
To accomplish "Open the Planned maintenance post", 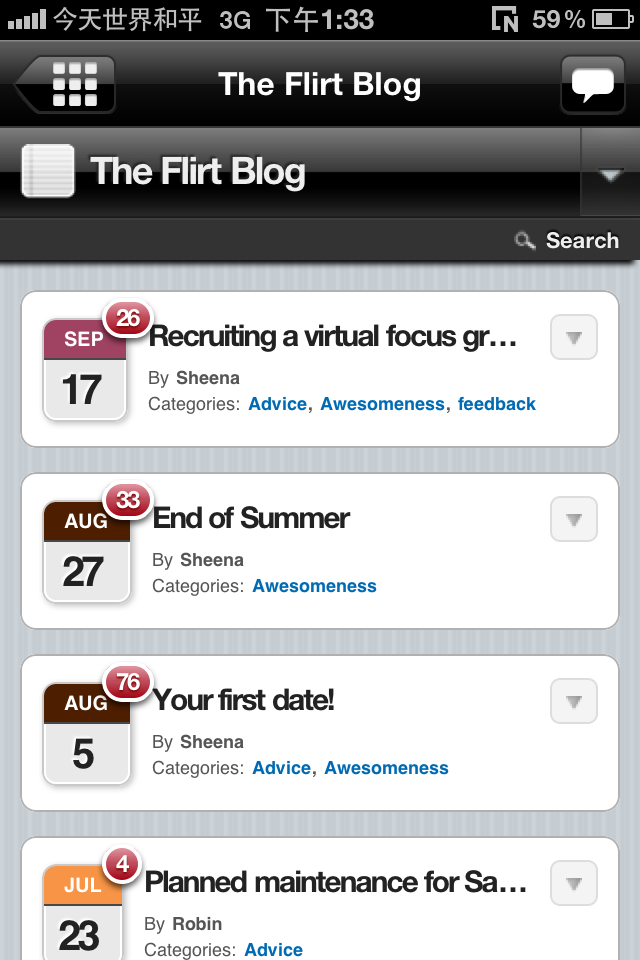I will pyautogui.click(x=335, y=882).
